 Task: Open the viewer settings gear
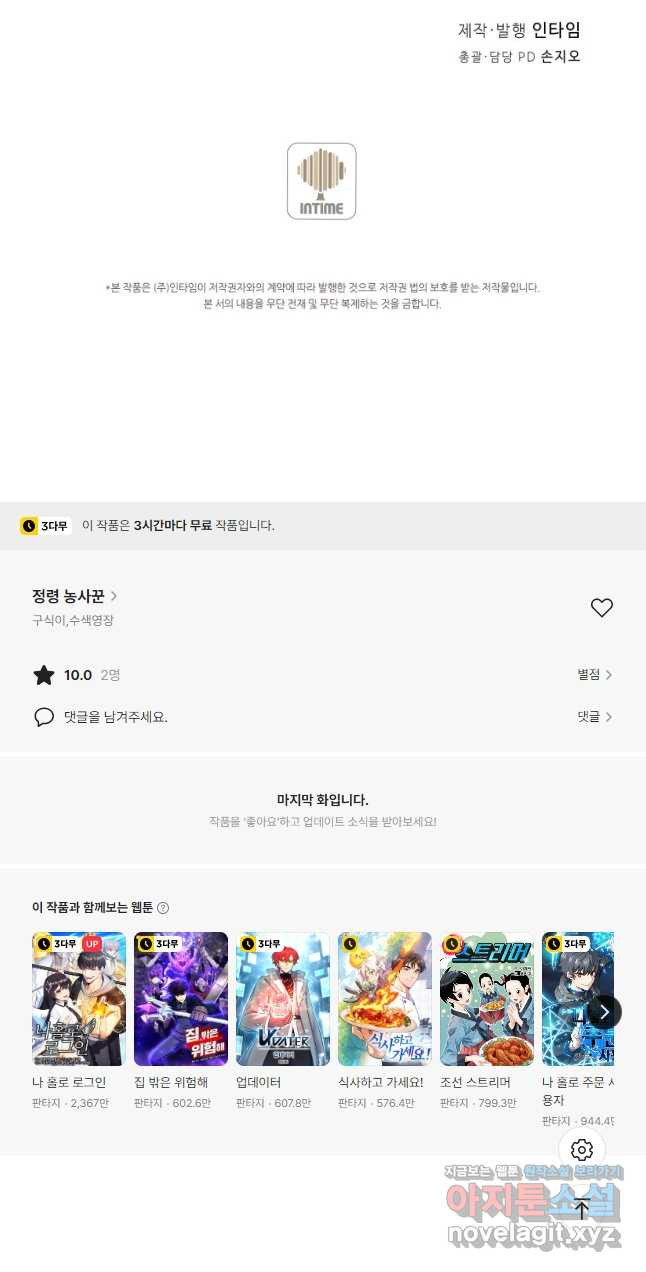pos(582,1150)
